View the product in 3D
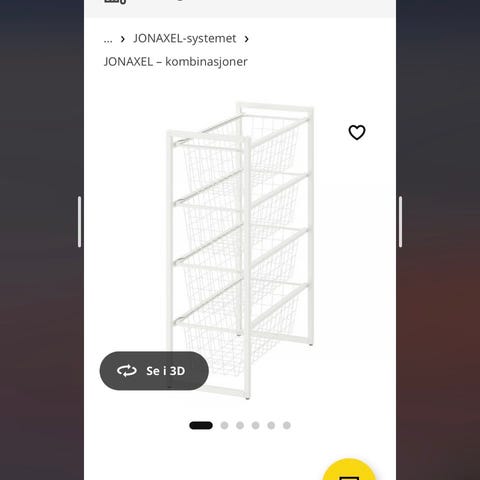 coord(154,371)
